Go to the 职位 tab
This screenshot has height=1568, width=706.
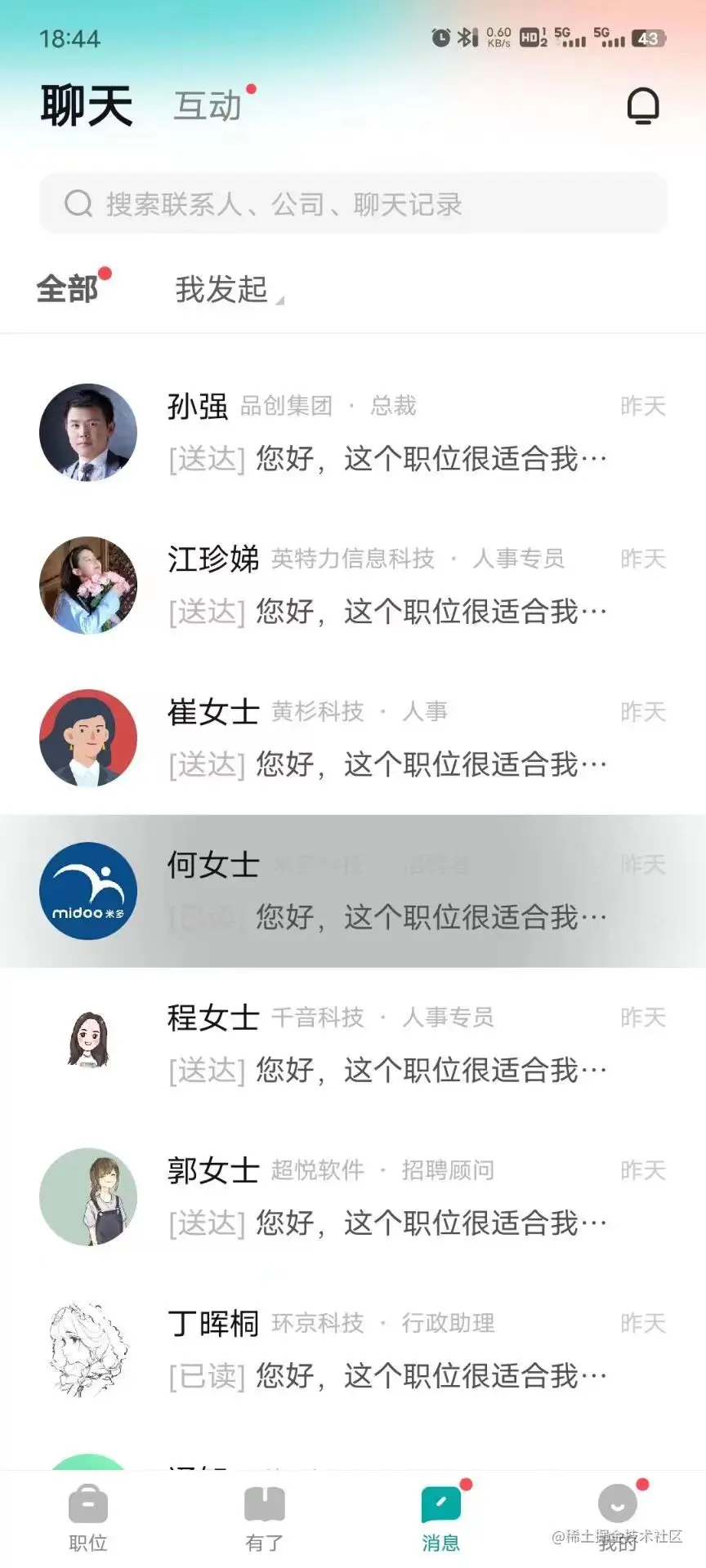88,1518
